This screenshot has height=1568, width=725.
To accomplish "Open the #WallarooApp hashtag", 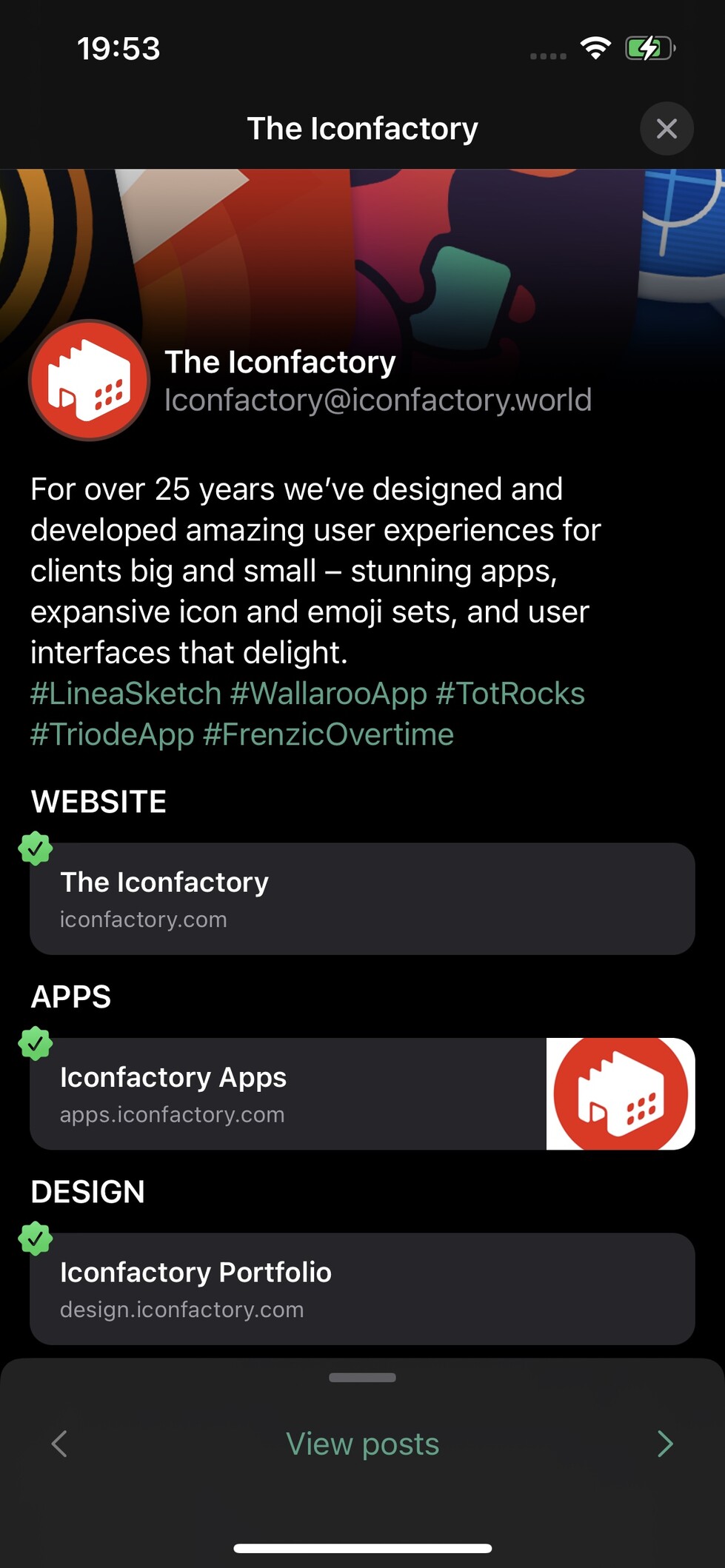I will [x=328, y=694].
